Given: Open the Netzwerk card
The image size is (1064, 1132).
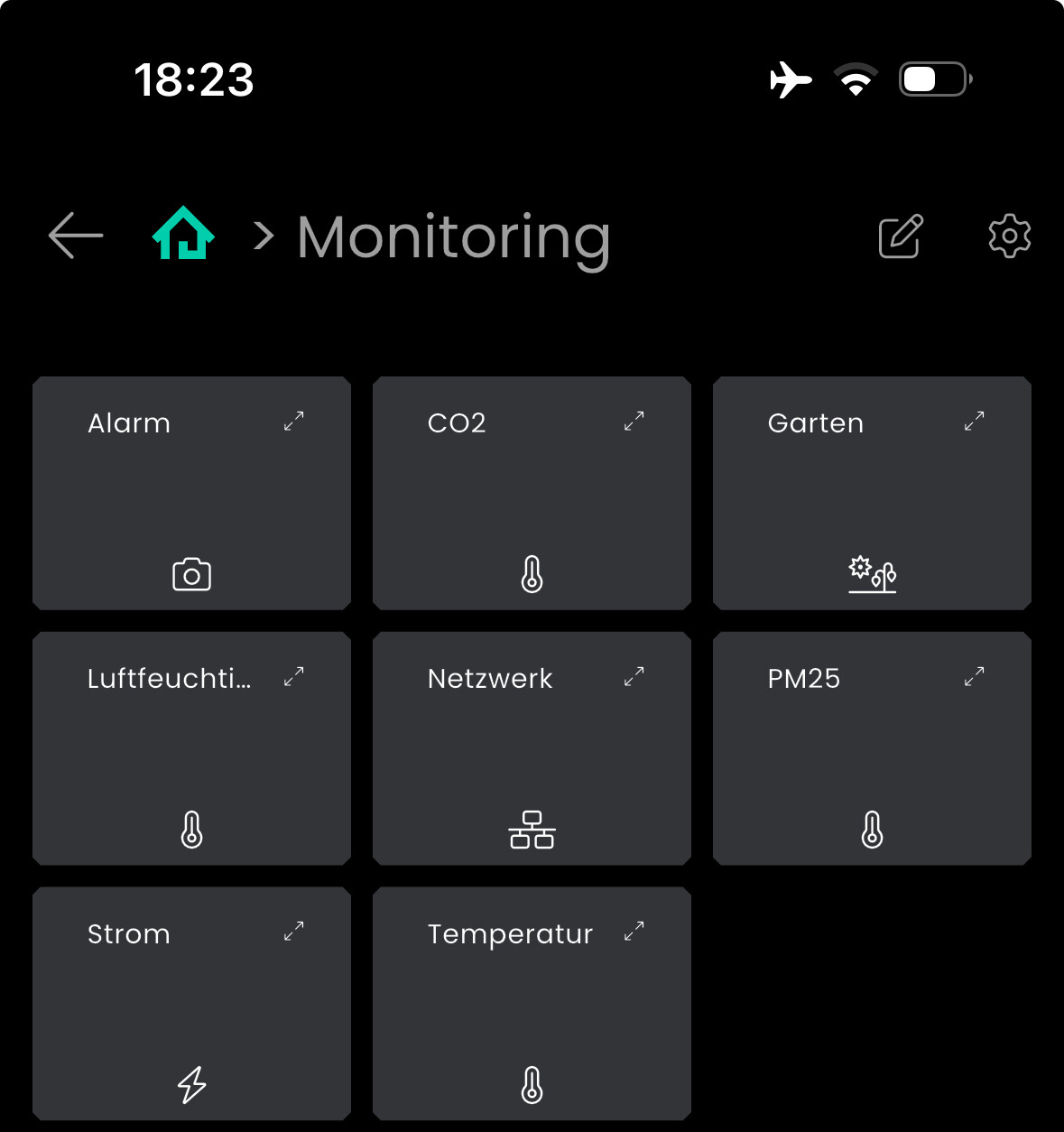Looking at the screenshot, I should pyautogui.click(x=532, y=761).
